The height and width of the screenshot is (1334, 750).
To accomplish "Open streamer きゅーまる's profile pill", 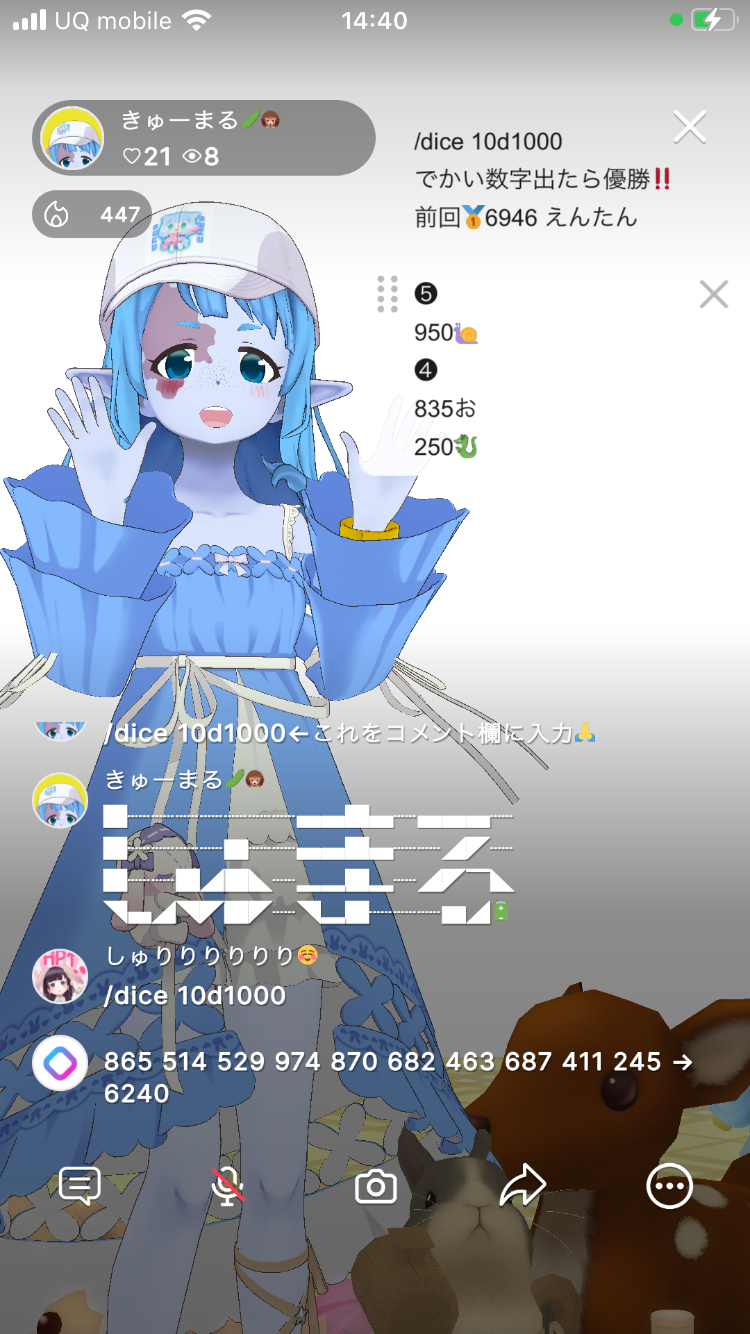I will (204, 138).
